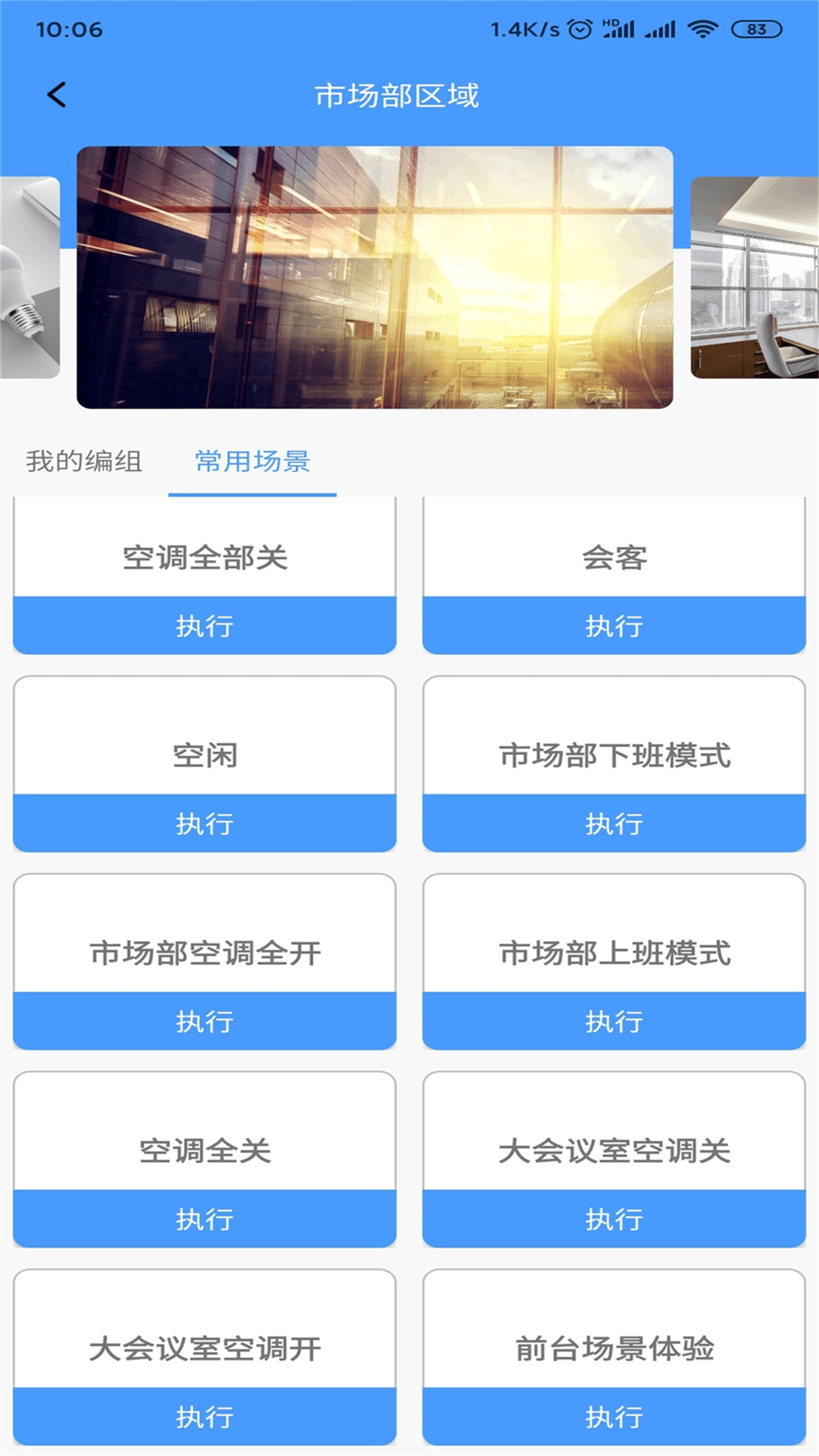Tap the back arrow on 市场部区域 page
This screenshot has height=1456, width=819.
click(x=55, y=95)
